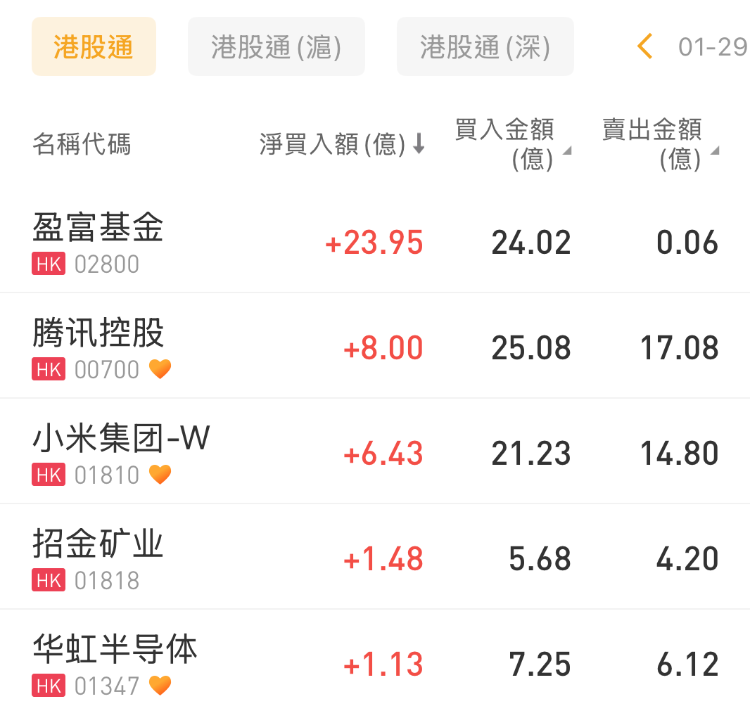This screenshot has width=750, height=706.
Task: Switch to the 港股通 (深) tab
Action: [485, 47]
